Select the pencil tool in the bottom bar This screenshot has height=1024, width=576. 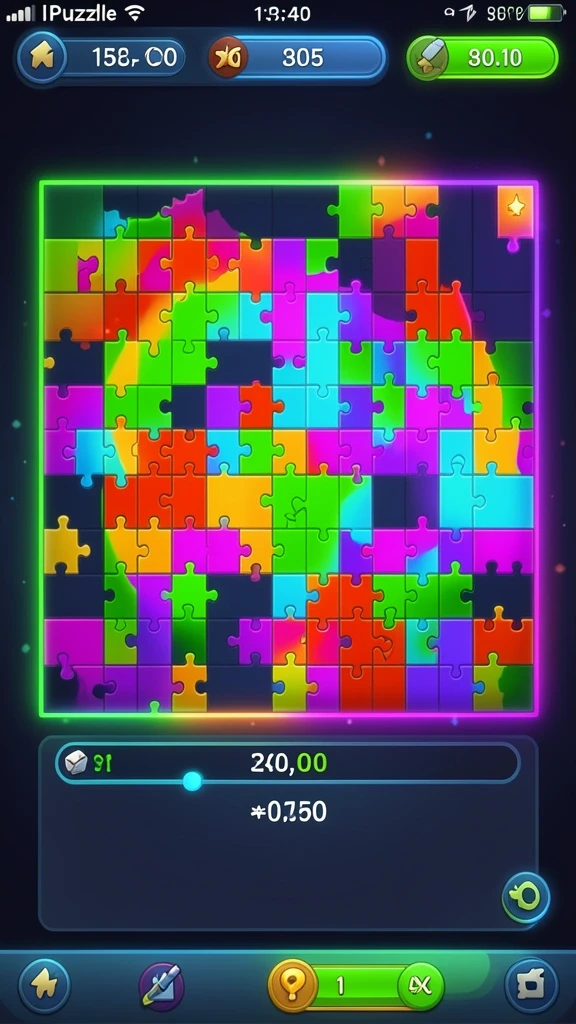pyautogui.click(x=162, y=985)
